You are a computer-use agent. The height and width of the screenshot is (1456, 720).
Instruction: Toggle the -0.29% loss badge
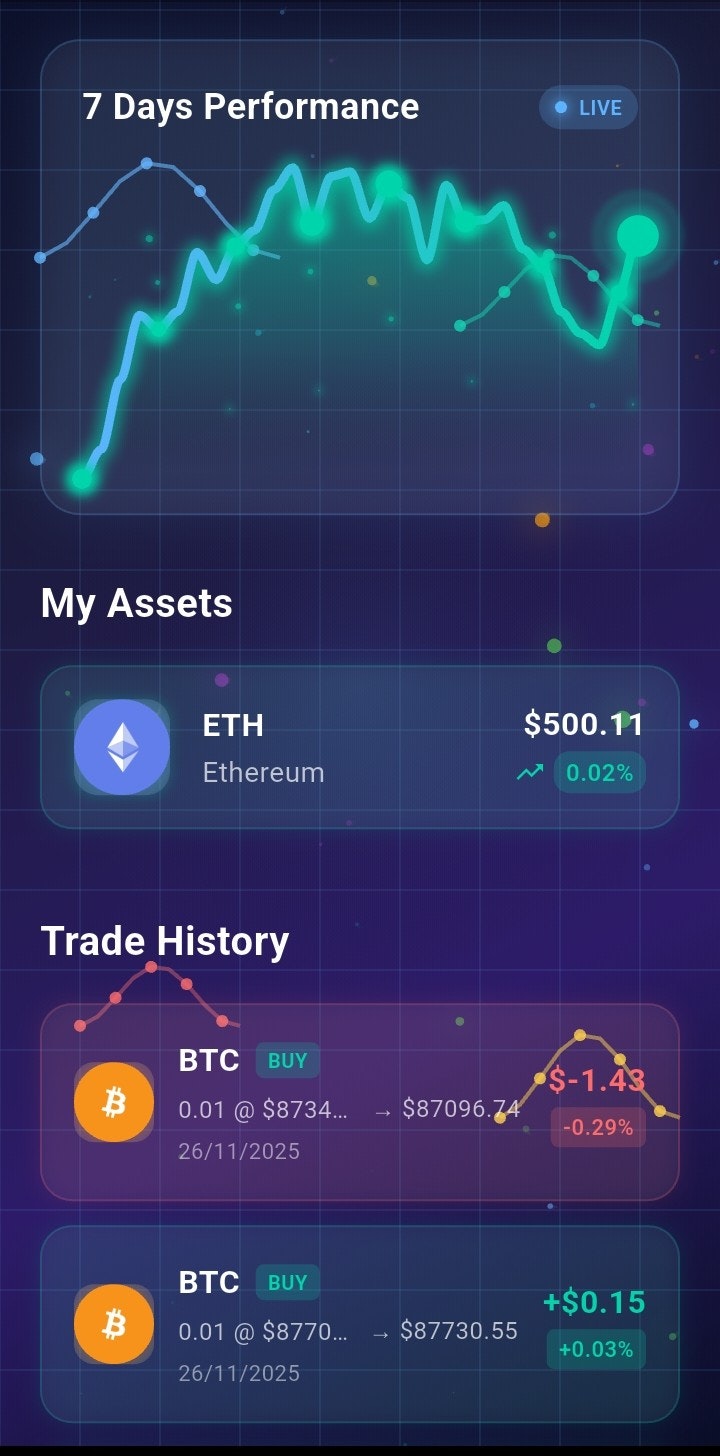click(x=597, y=1128)
